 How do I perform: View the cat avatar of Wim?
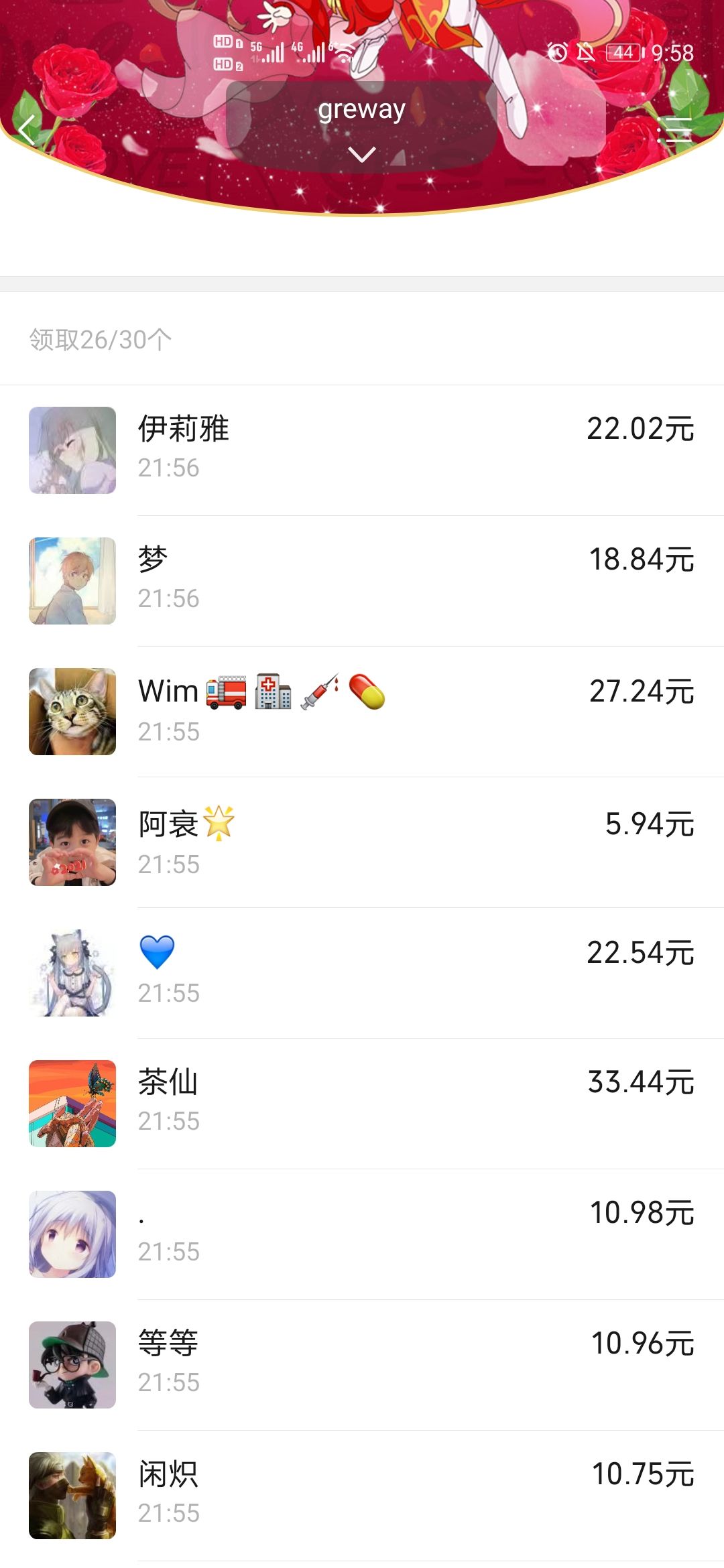point(72,712)
